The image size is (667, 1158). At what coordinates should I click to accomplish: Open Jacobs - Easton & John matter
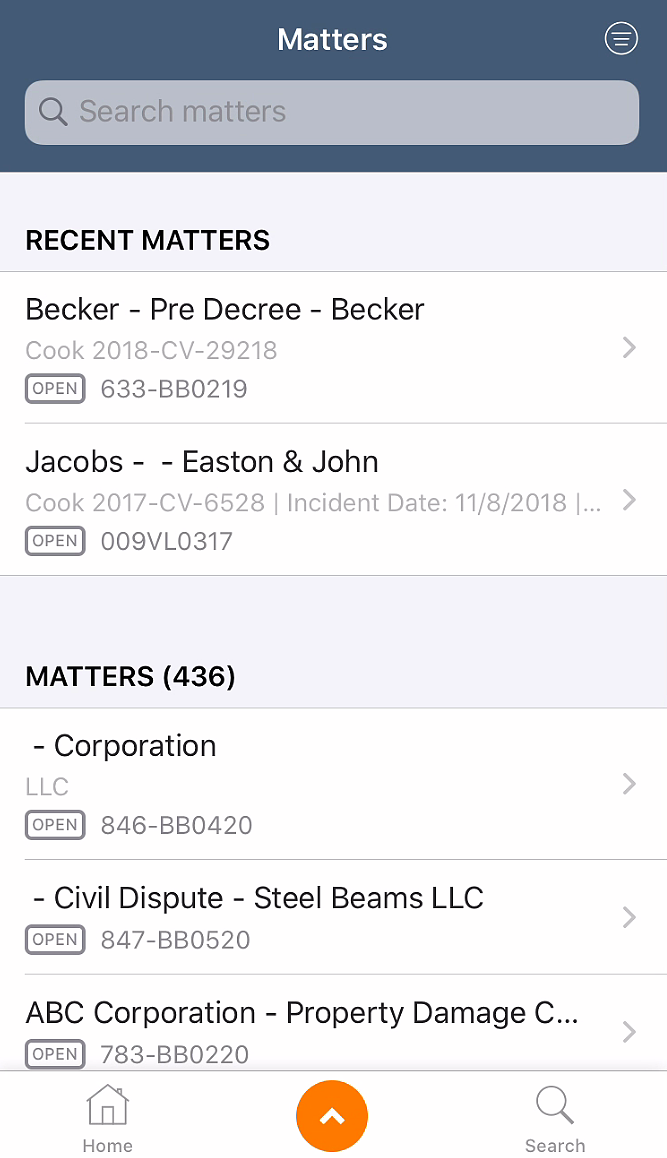click(333, 500)
